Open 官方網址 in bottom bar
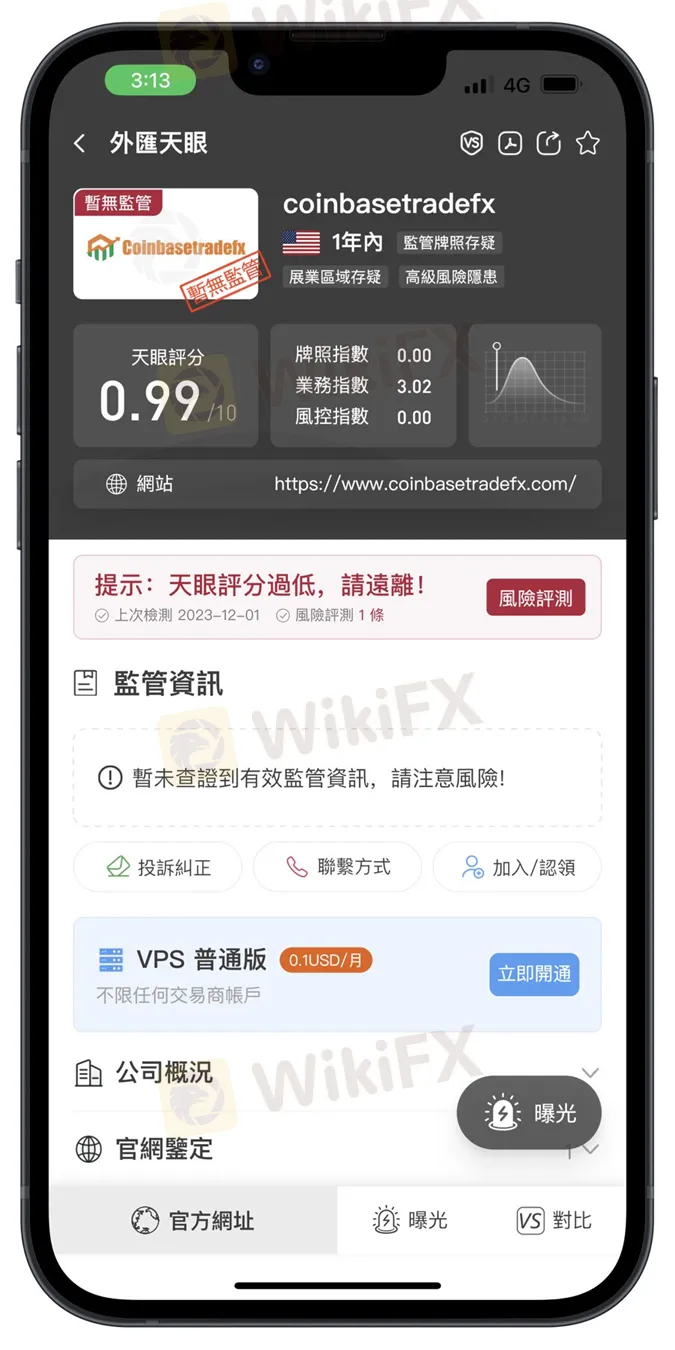Image resolution: width=675 pixels, height=1350 pixels. [193, 1221]
